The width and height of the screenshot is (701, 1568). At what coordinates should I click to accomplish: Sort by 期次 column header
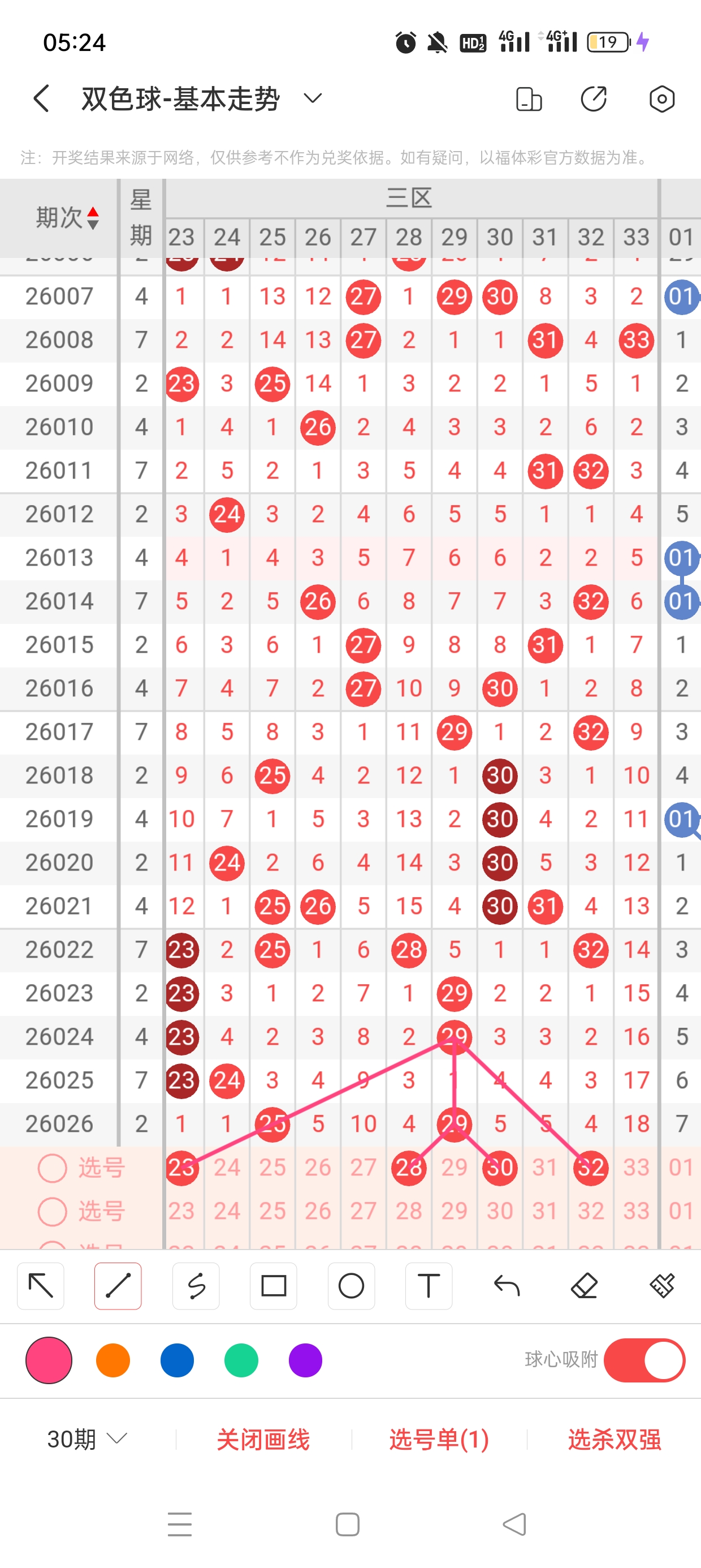point(66,217)
